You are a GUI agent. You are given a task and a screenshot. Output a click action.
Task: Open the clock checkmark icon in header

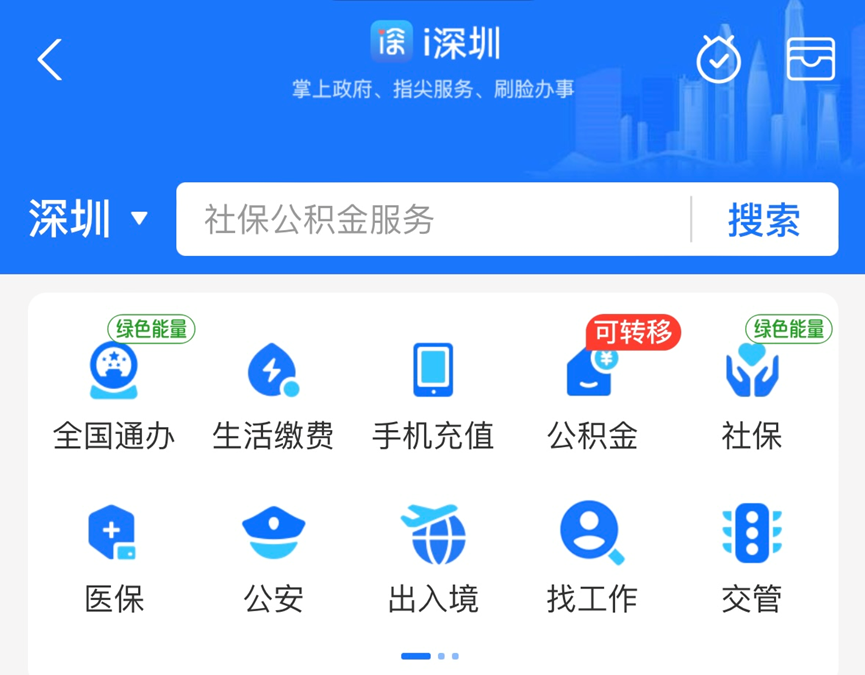click(x=718, y=59)
